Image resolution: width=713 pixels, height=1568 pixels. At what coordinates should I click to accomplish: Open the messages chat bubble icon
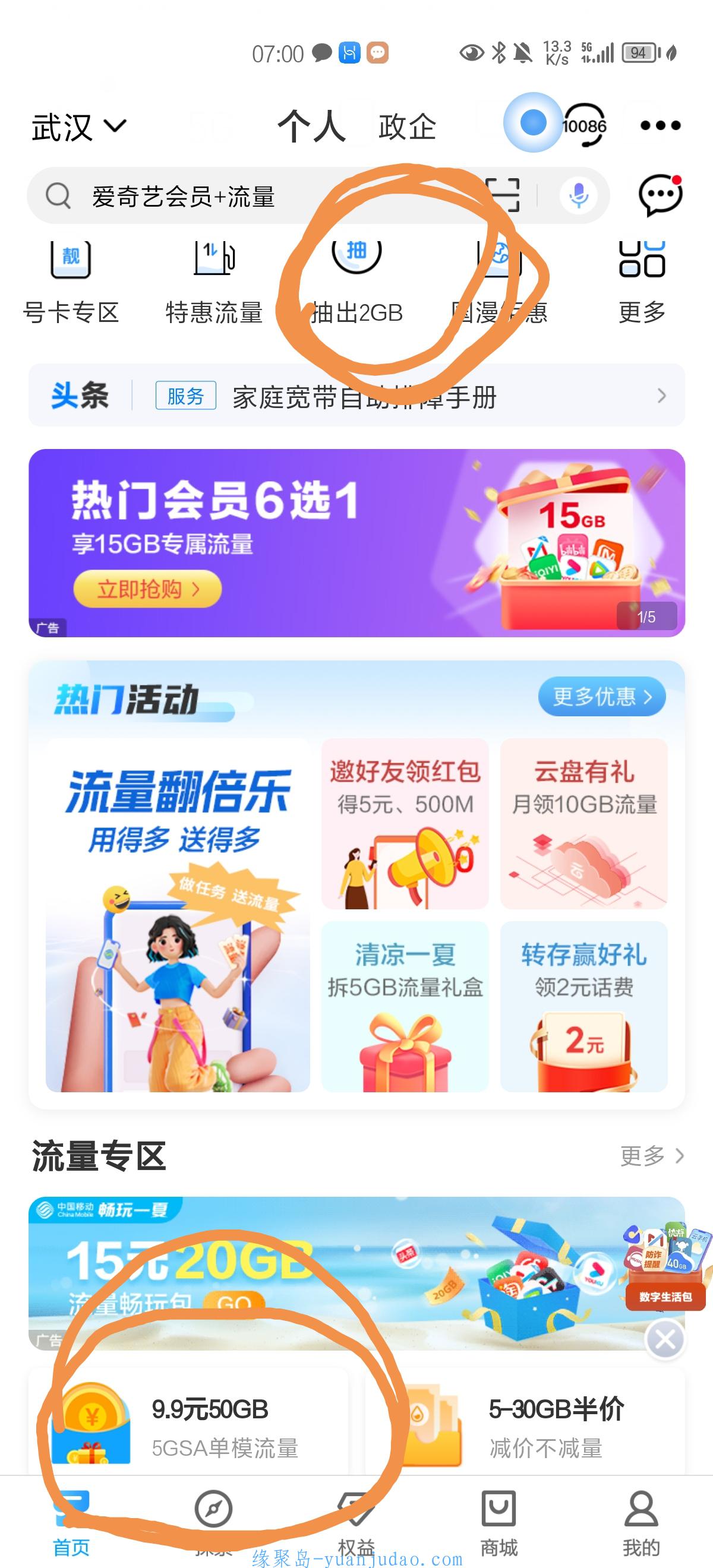point(660,195)
